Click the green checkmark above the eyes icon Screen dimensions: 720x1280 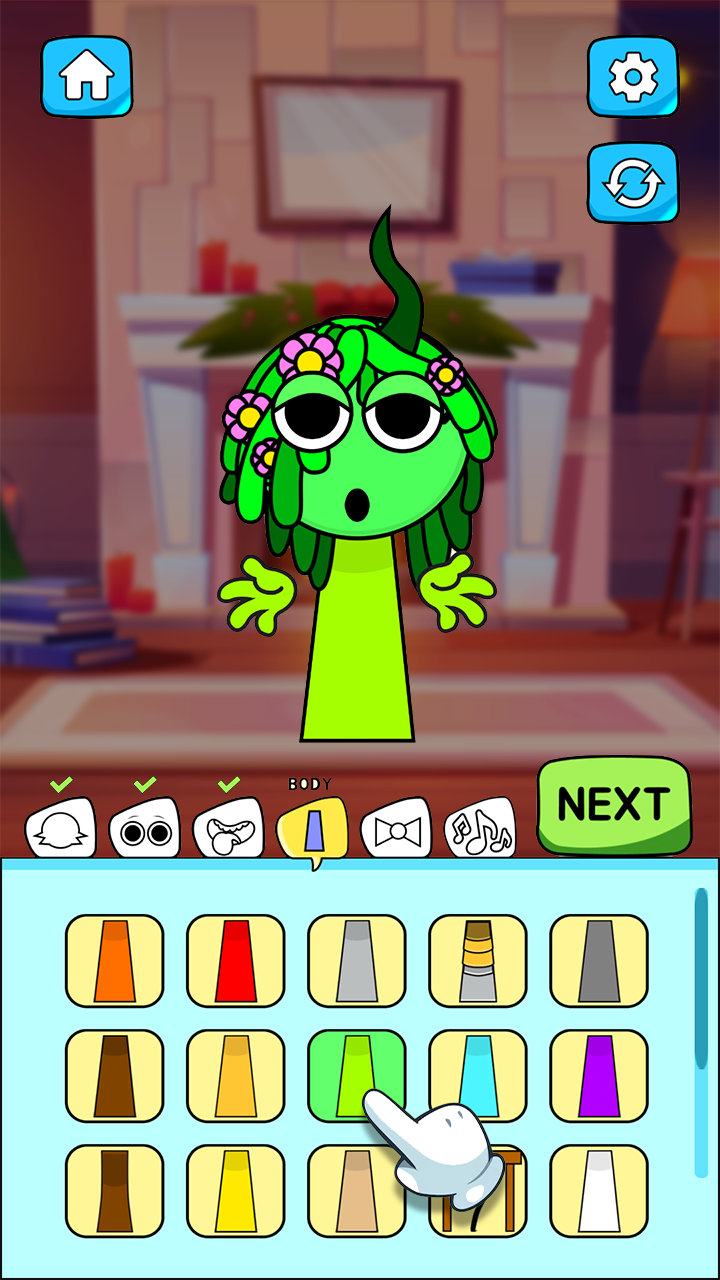pyautogui.click(x=143, y=783)
